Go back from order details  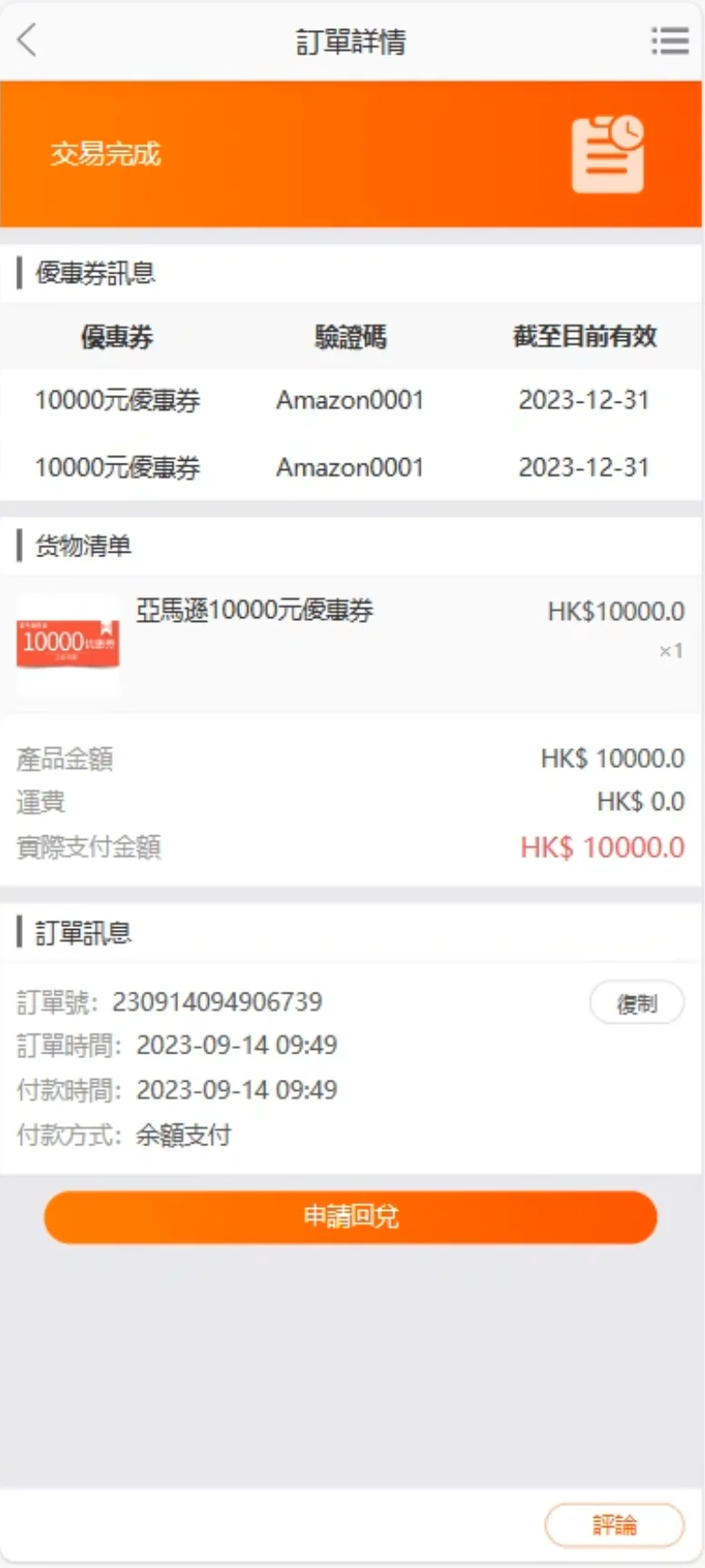pos(27,41)
